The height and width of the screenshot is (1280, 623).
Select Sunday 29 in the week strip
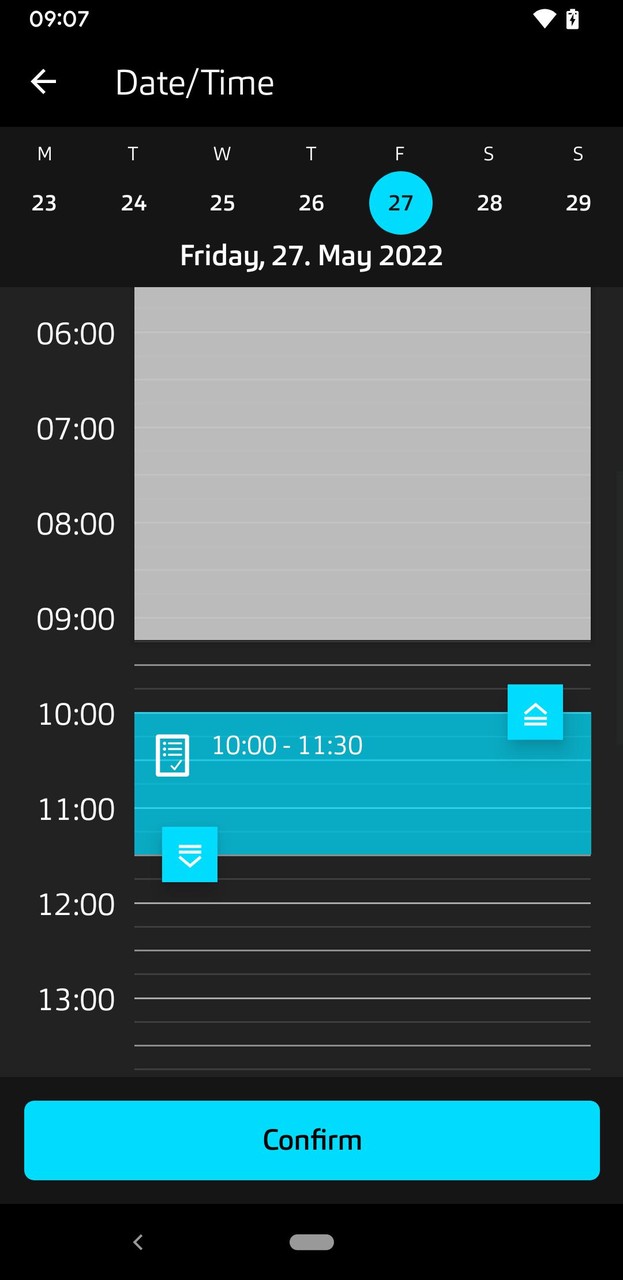click(578, 203)
